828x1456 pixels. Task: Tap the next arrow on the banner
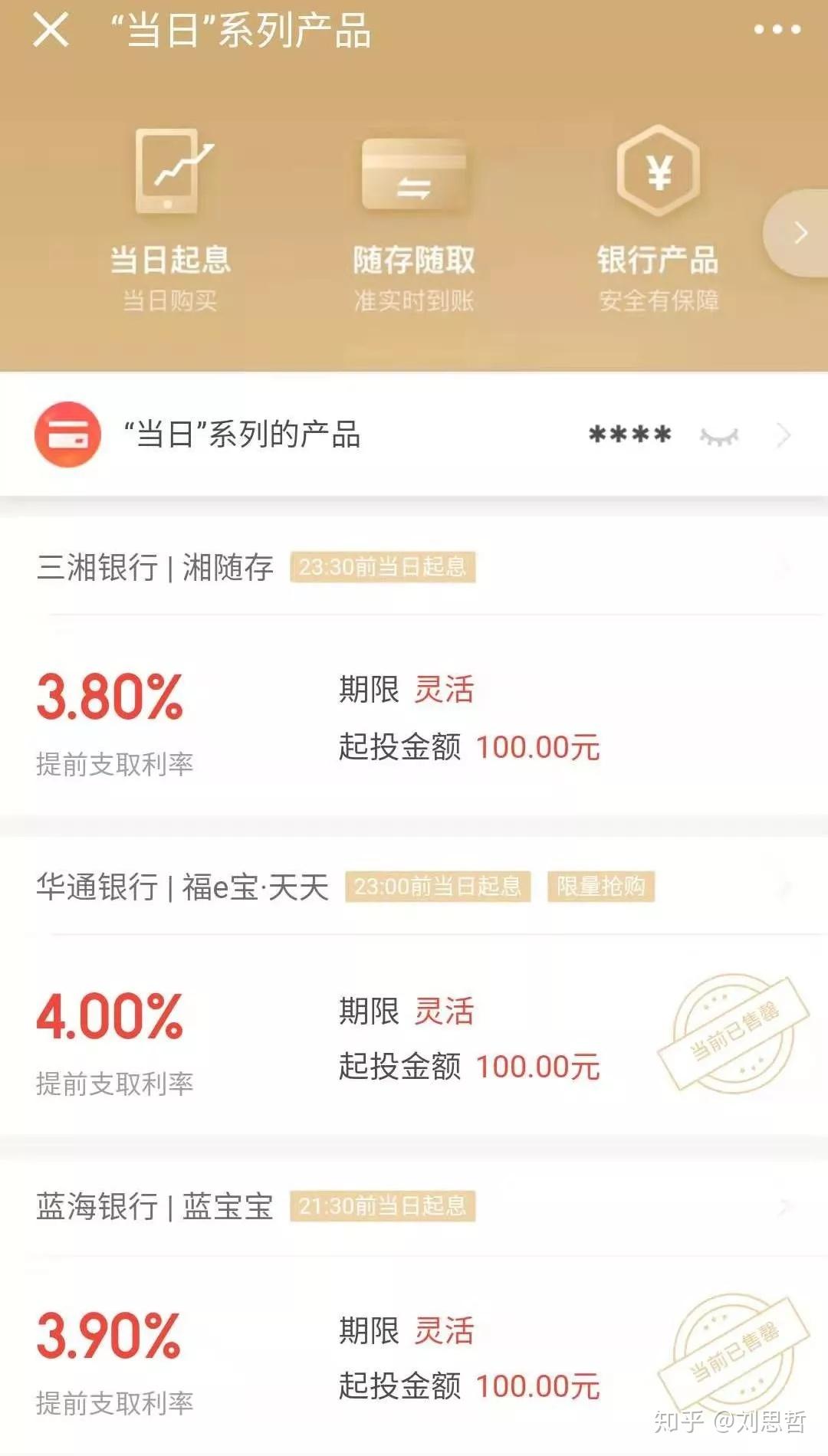tap(800, 233)
